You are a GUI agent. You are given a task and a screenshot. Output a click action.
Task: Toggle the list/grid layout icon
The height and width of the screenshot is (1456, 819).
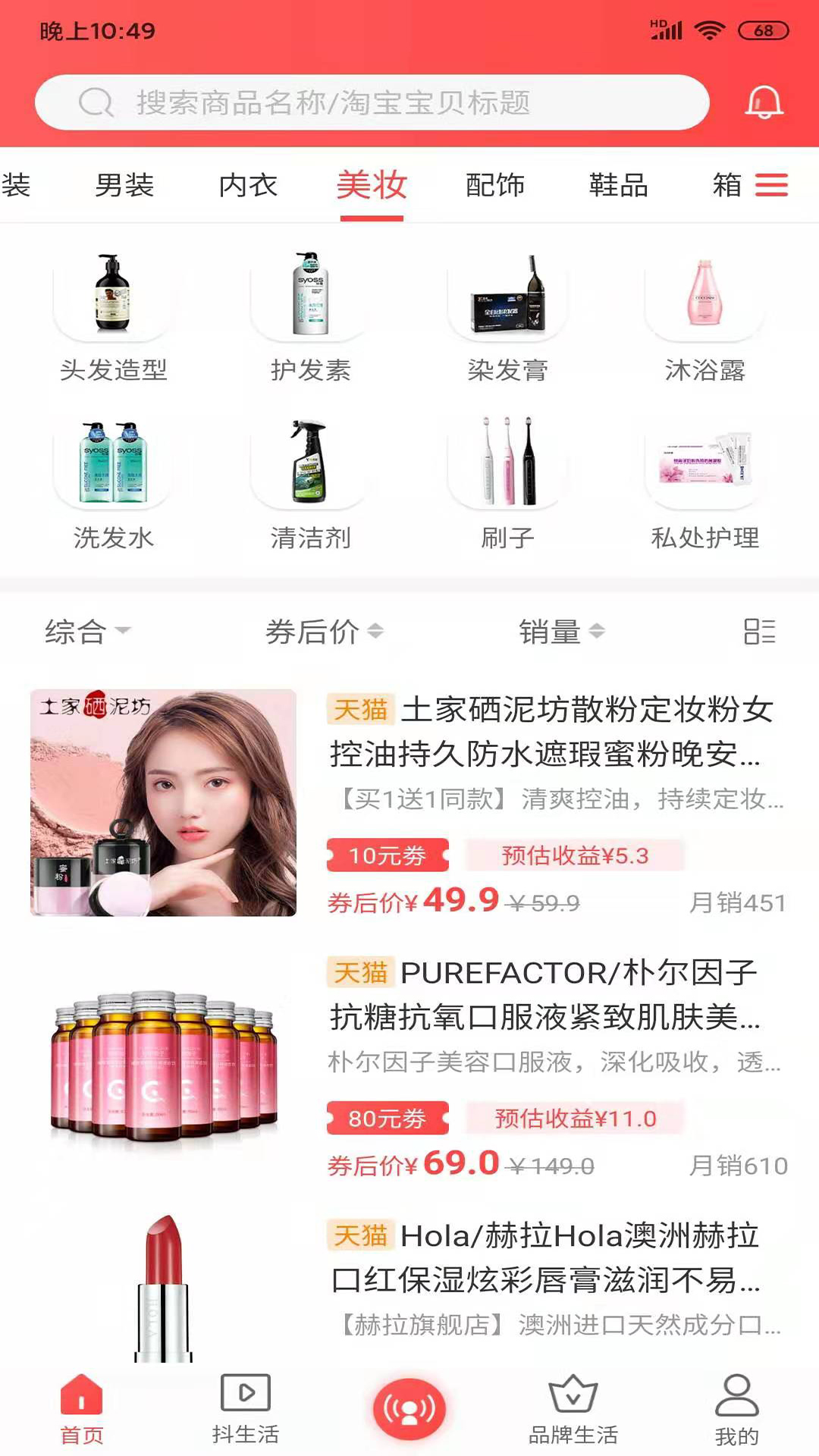click(759, 631)
